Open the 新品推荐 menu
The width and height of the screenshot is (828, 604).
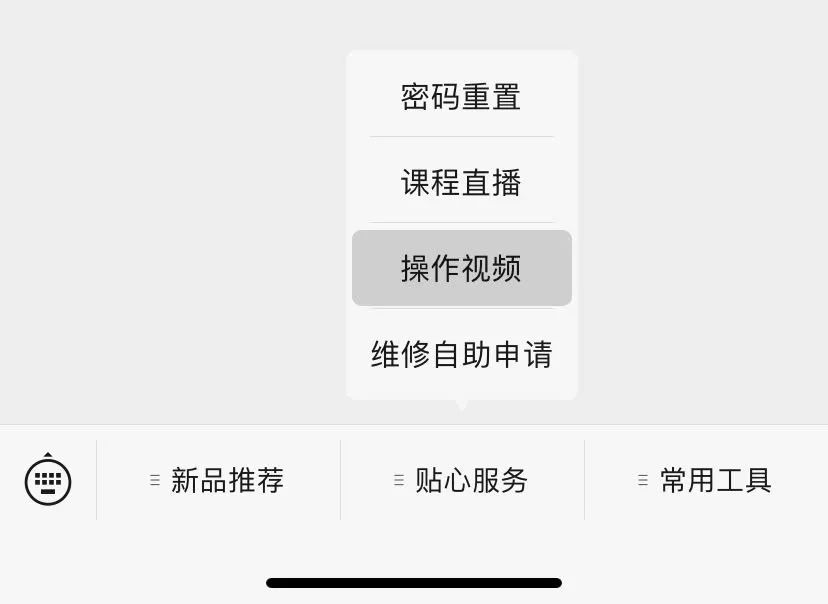click(x=218, y=481)
